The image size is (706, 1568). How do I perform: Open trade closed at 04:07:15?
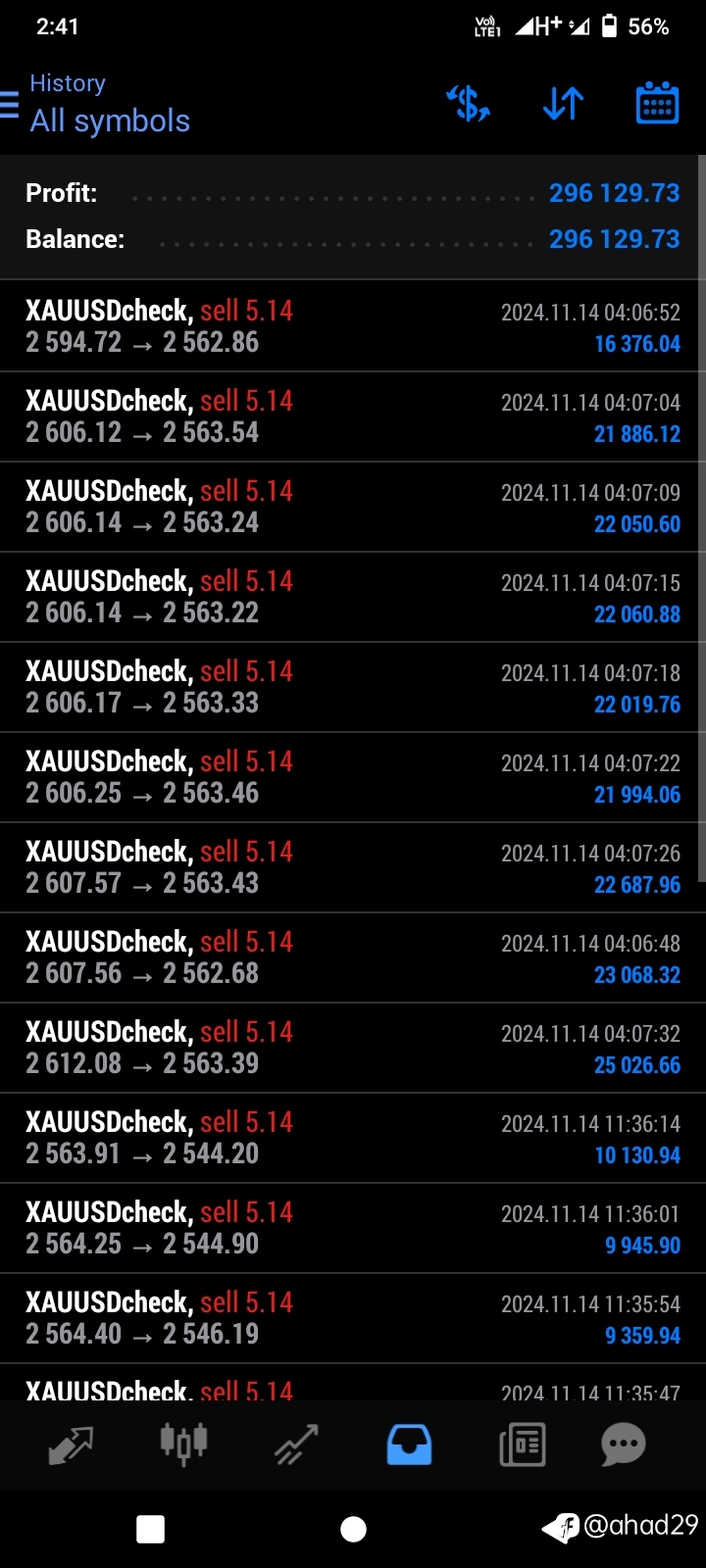[353, 597]
